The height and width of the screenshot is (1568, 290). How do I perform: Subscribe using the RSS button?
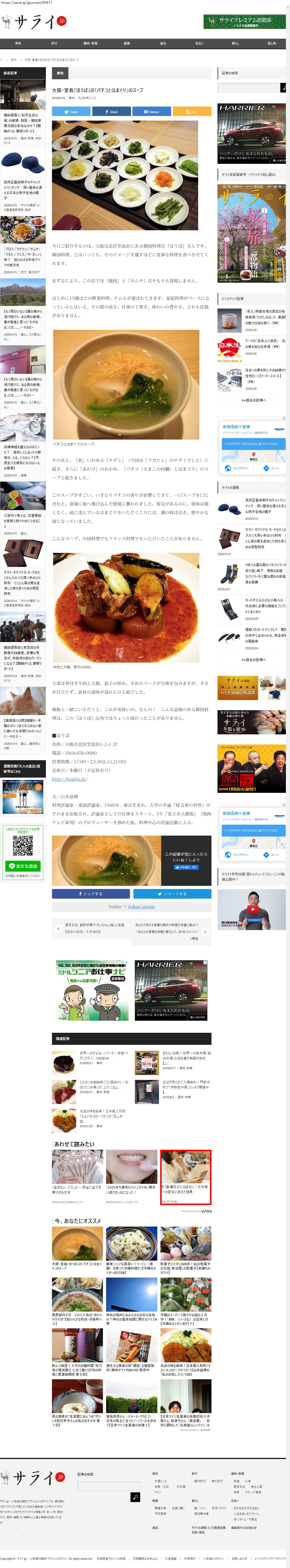point(191,111)
